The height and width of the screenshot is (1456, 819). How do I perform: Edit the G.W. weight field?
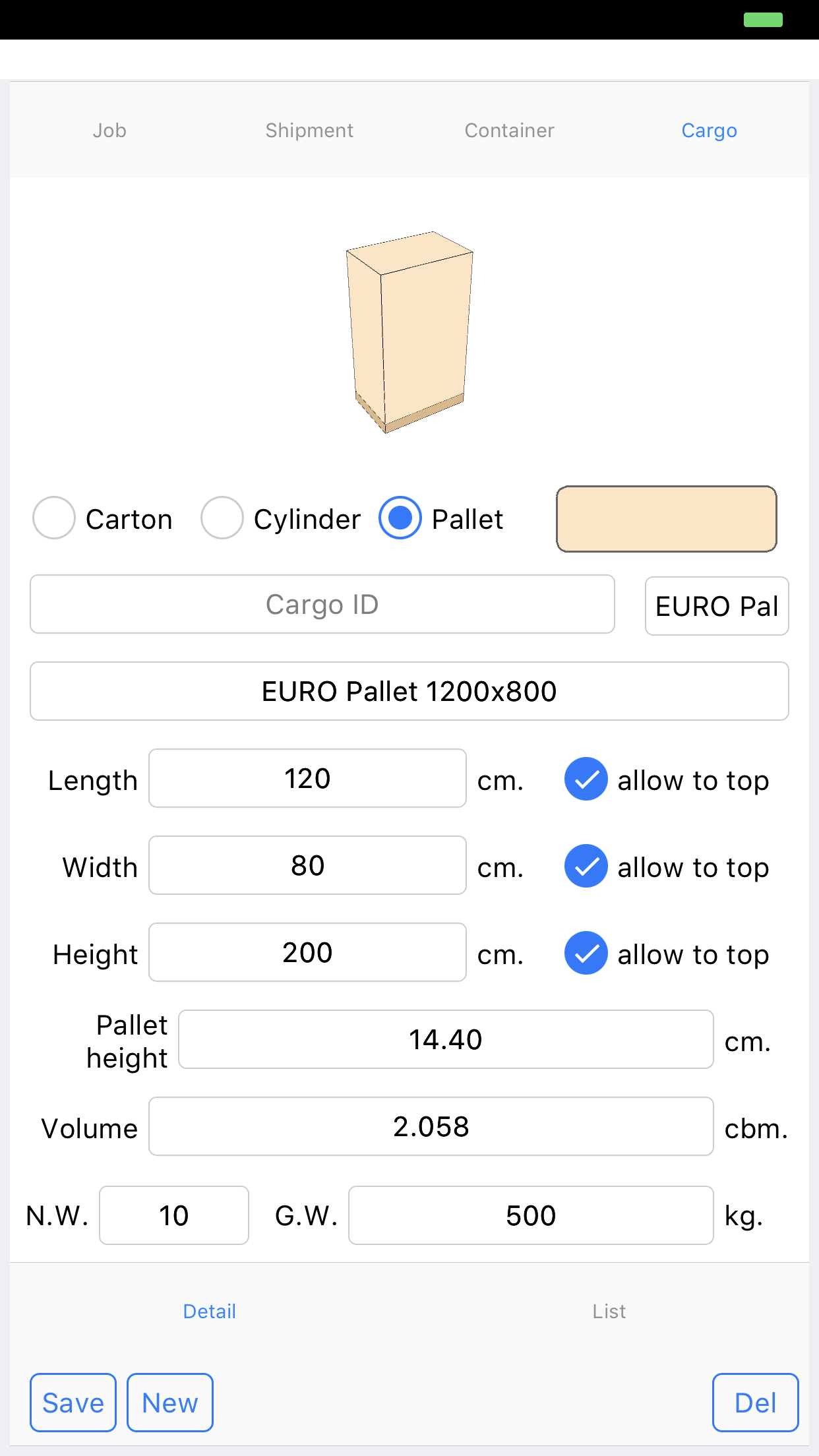tap(531, 1216)
